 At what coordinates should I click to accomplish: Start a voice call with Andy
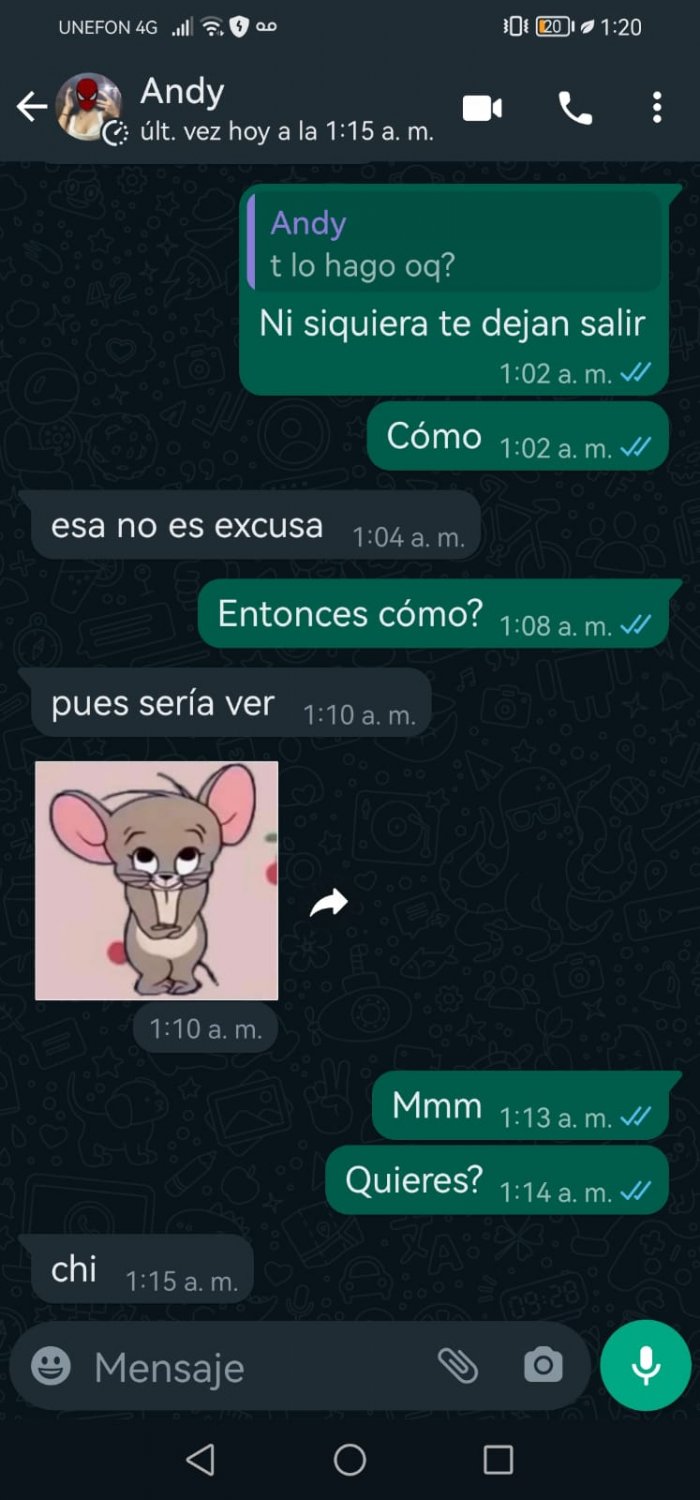pos(575,108)
